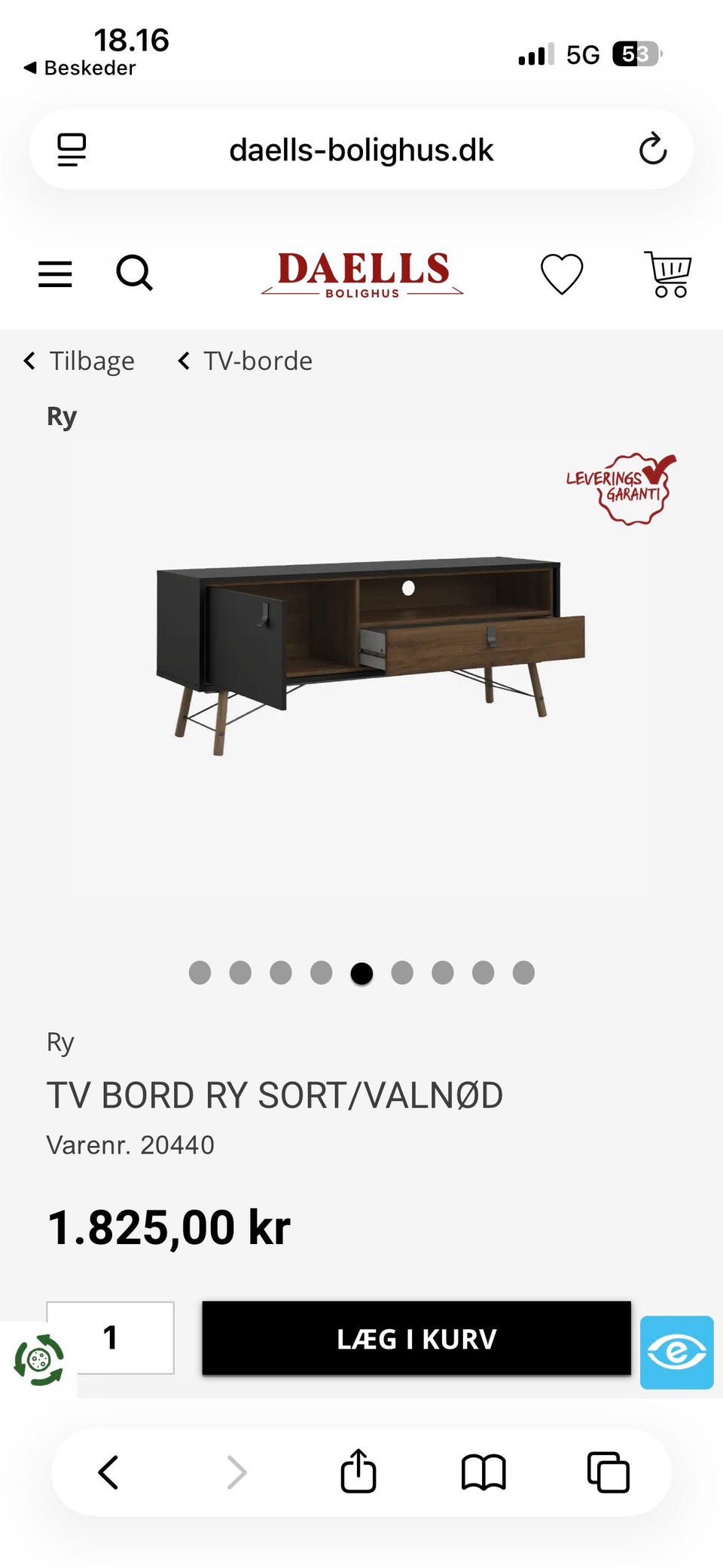The width and height of the screenshot is (723, 1568).
Task: Reload the daells-bolighus.dk page
Action: coord(654,149)
